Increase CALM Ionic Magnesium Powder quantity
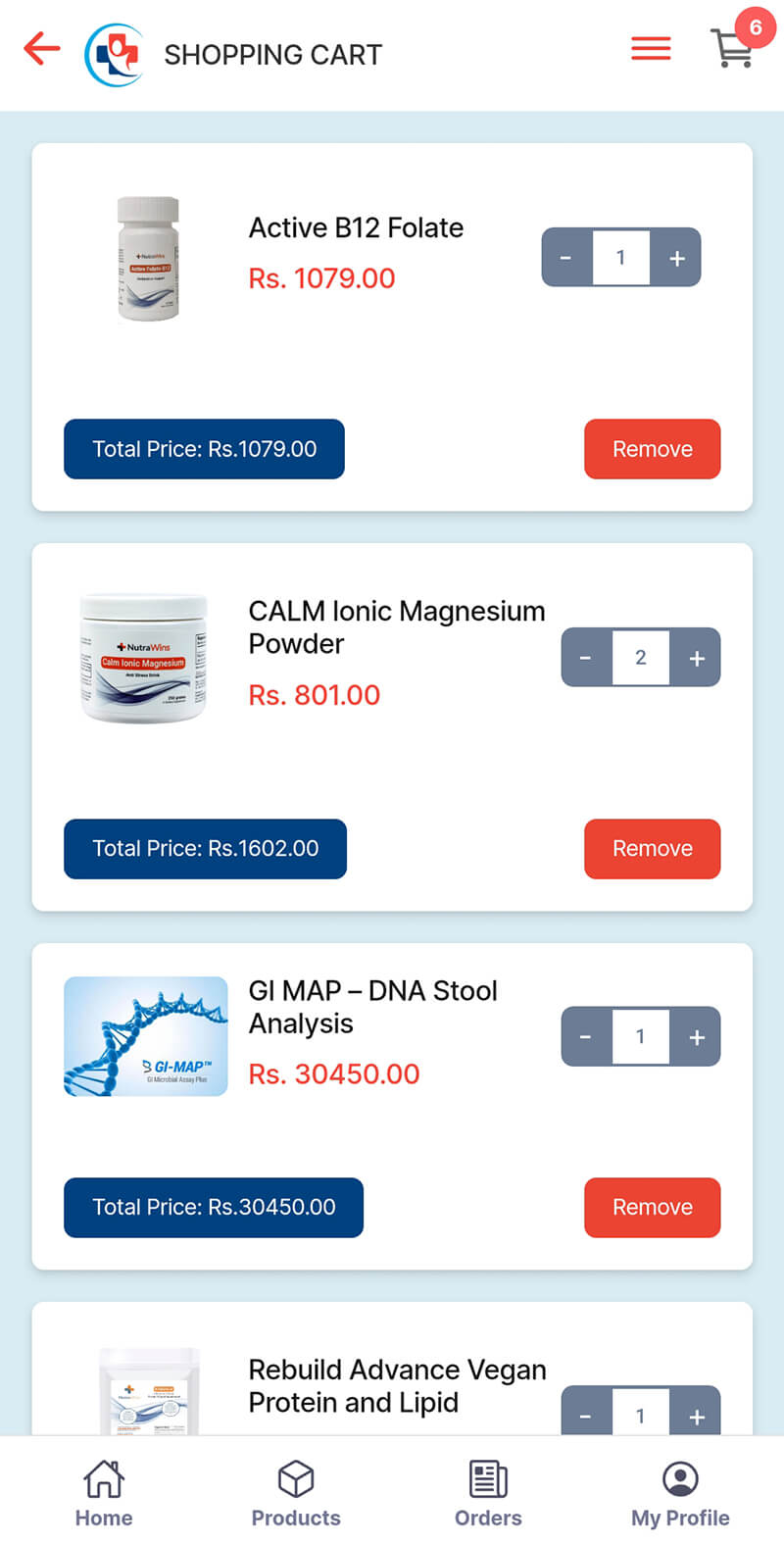784x1545 pixels. (x=696, y=658)
